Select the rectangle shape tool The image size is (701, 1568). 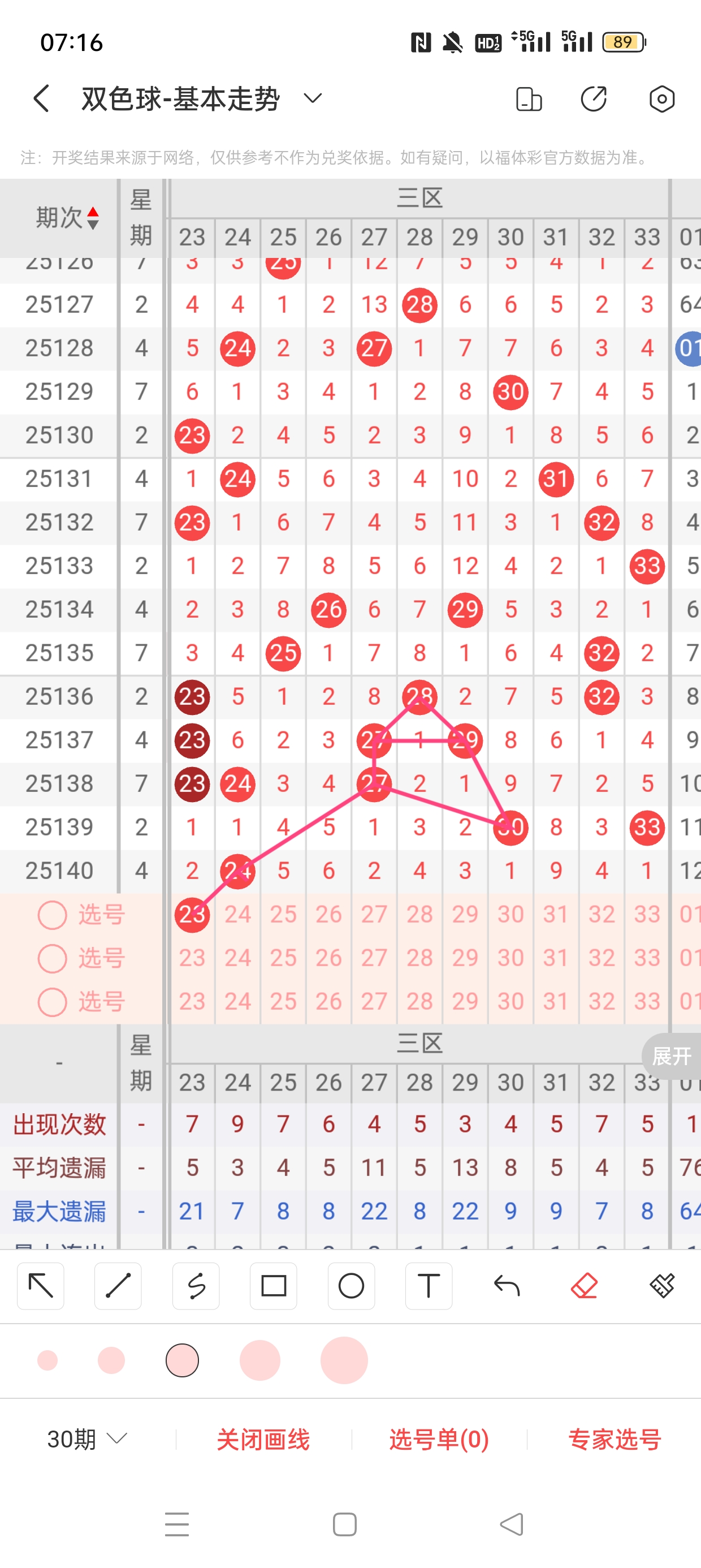coord(273,1286)
